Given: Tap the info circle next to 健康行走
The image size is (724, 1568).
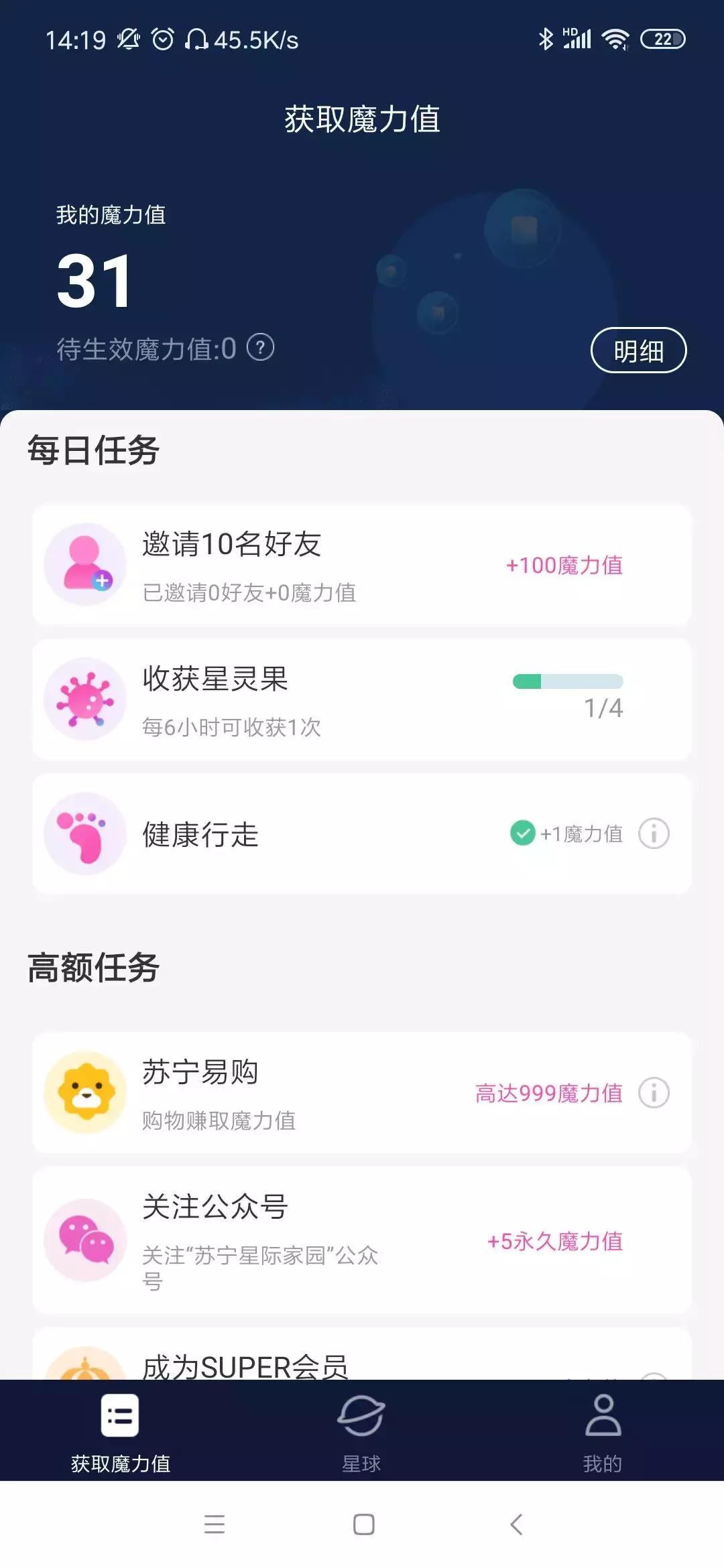Looking at the screenshot, I should [x=654, y=834].
